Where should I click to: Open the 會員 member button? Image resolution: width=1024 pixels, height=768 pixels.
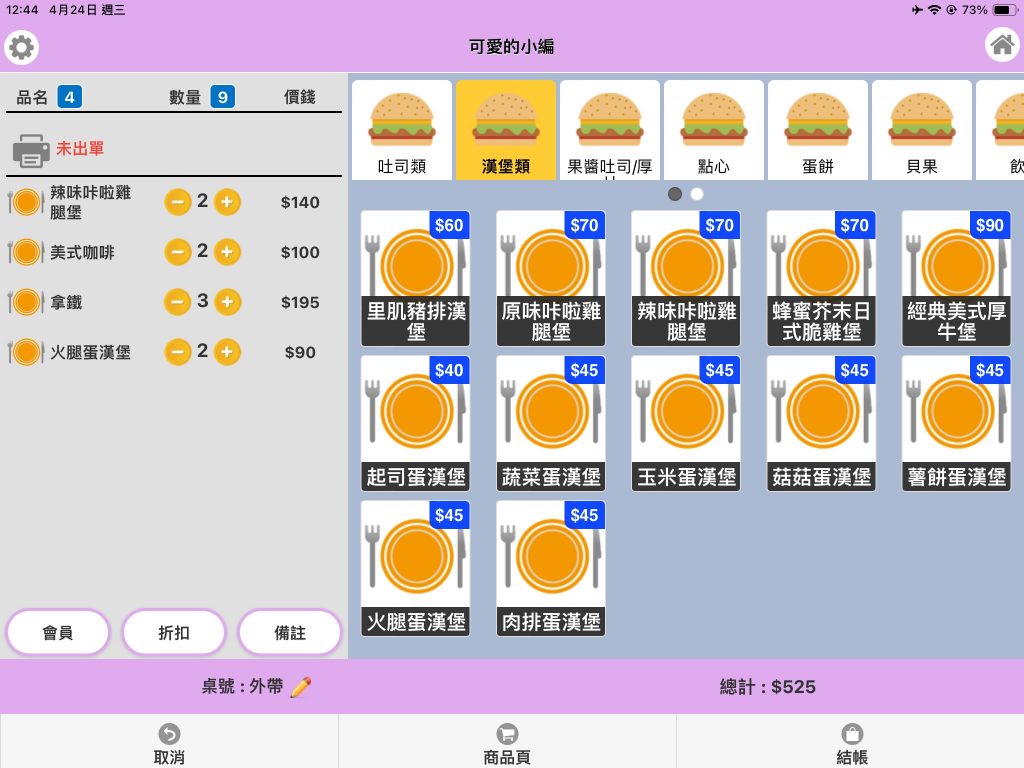[58, 632]
